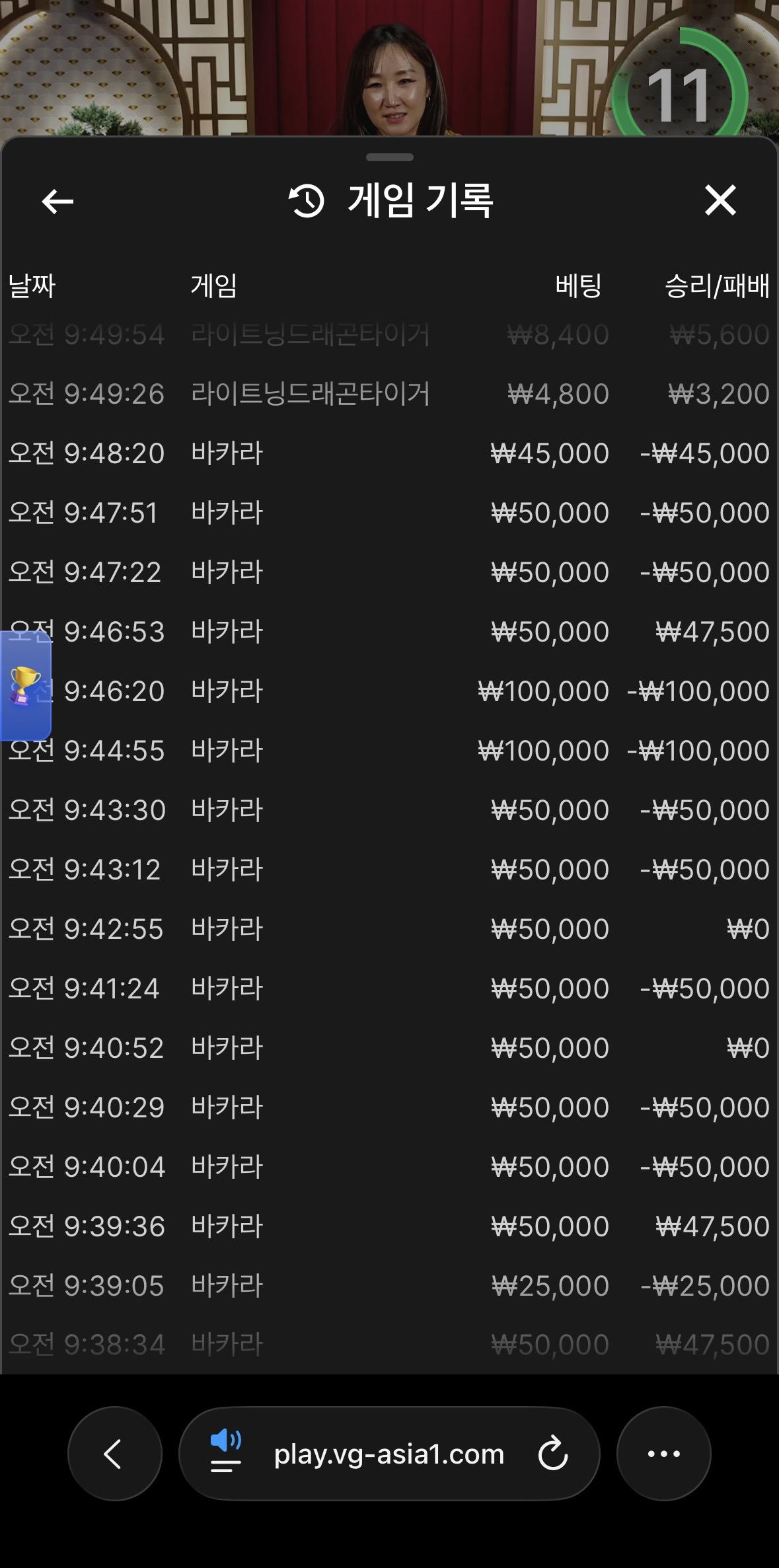Go back from the 게임 기록 panel
Screen dimensions: 779x1568
pyautogui.click(x=57, y=201)
